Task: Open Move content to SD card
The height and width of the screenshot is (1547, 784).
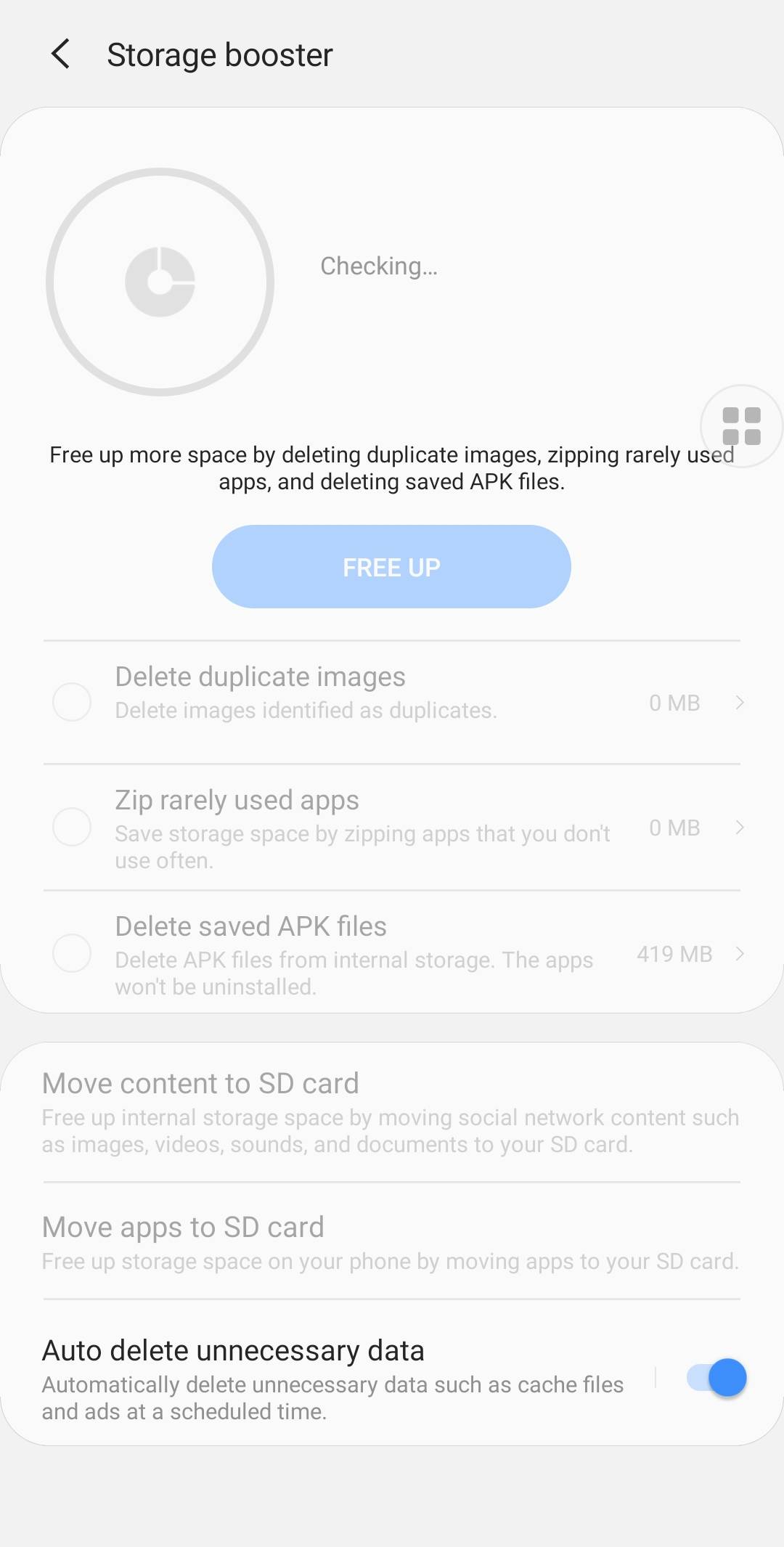Action: pos(391,1111)
